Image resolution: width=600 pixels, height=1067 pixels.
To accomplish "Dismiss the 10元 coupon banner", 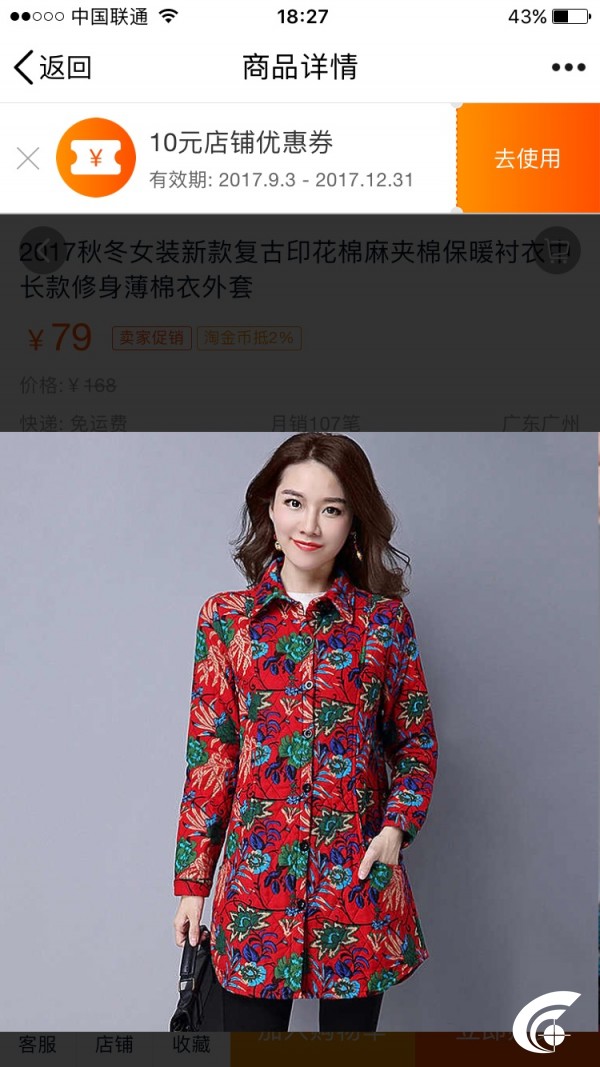I will 28,159.
